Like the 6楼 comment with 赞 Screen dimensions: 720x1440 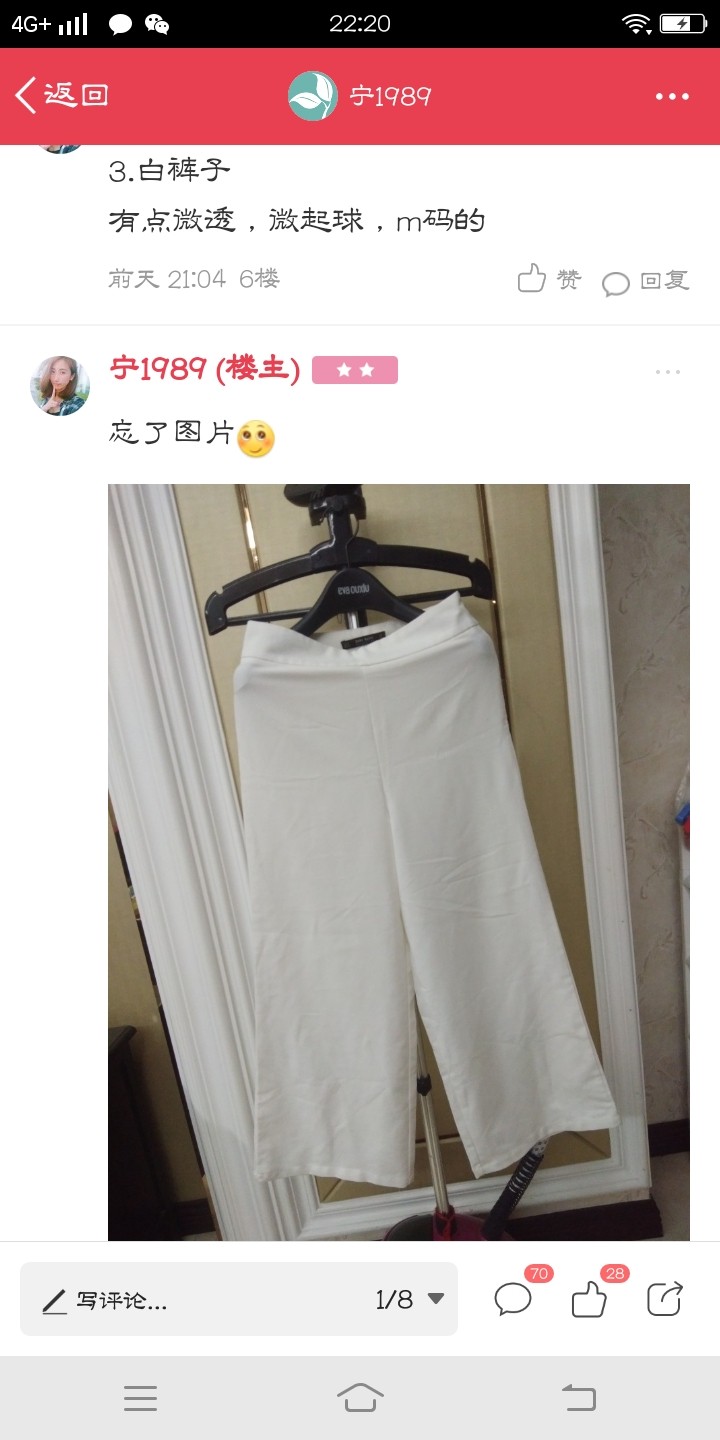pos(548,279)
